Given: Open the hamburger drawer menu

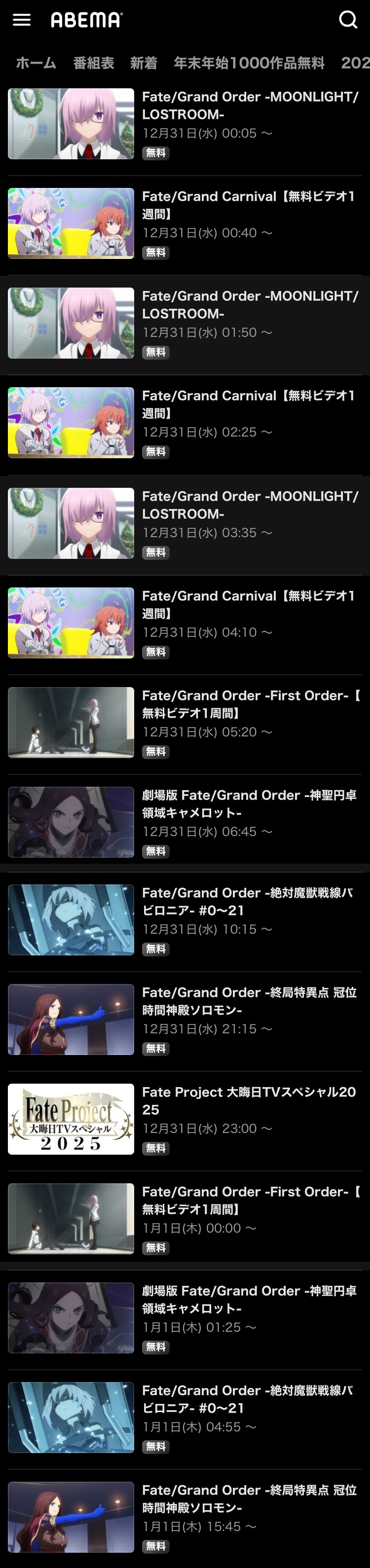Looking at the screenshot, I should (21, 20).
